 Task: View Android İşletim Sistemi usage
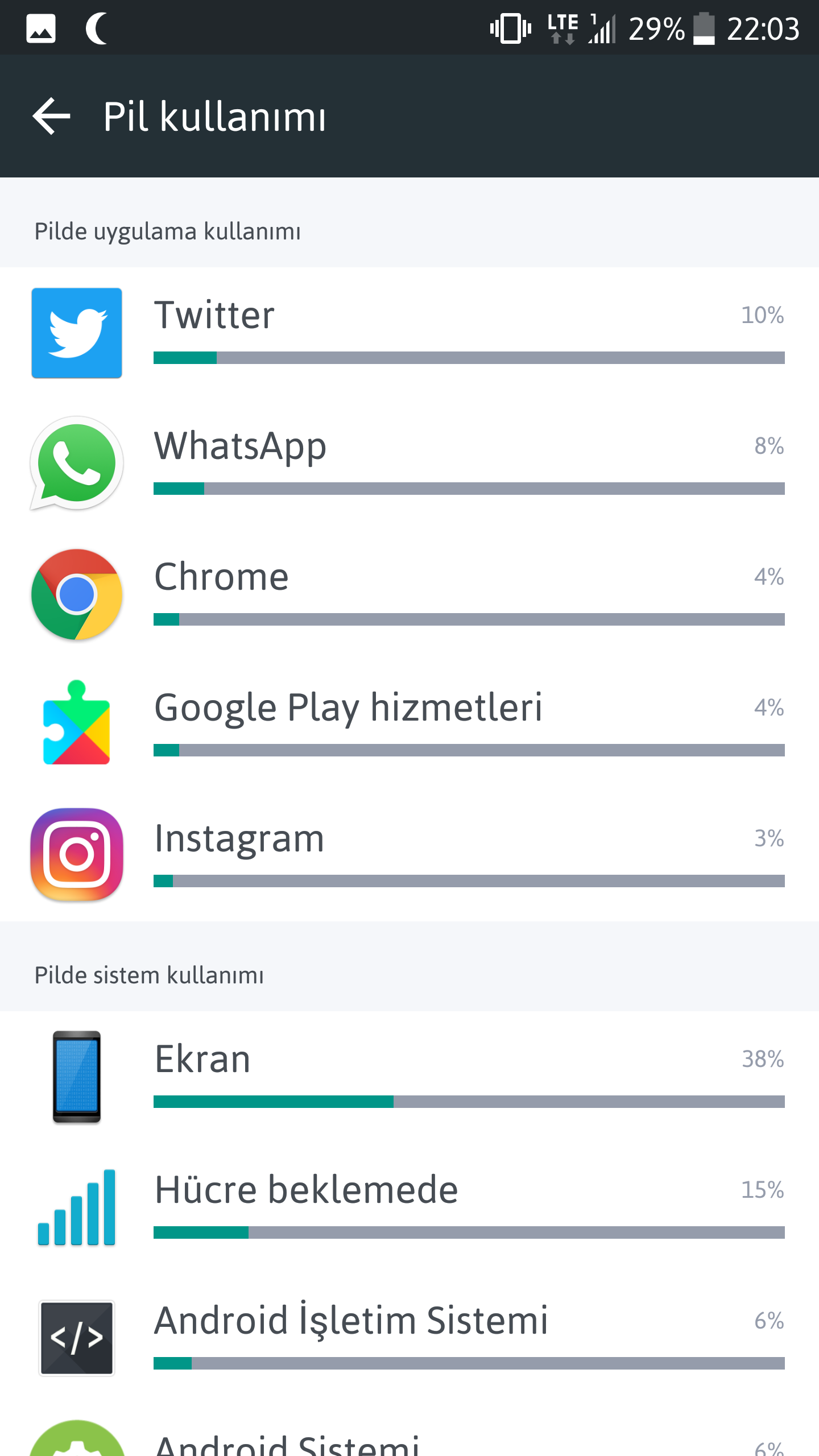click(409, 1338)
